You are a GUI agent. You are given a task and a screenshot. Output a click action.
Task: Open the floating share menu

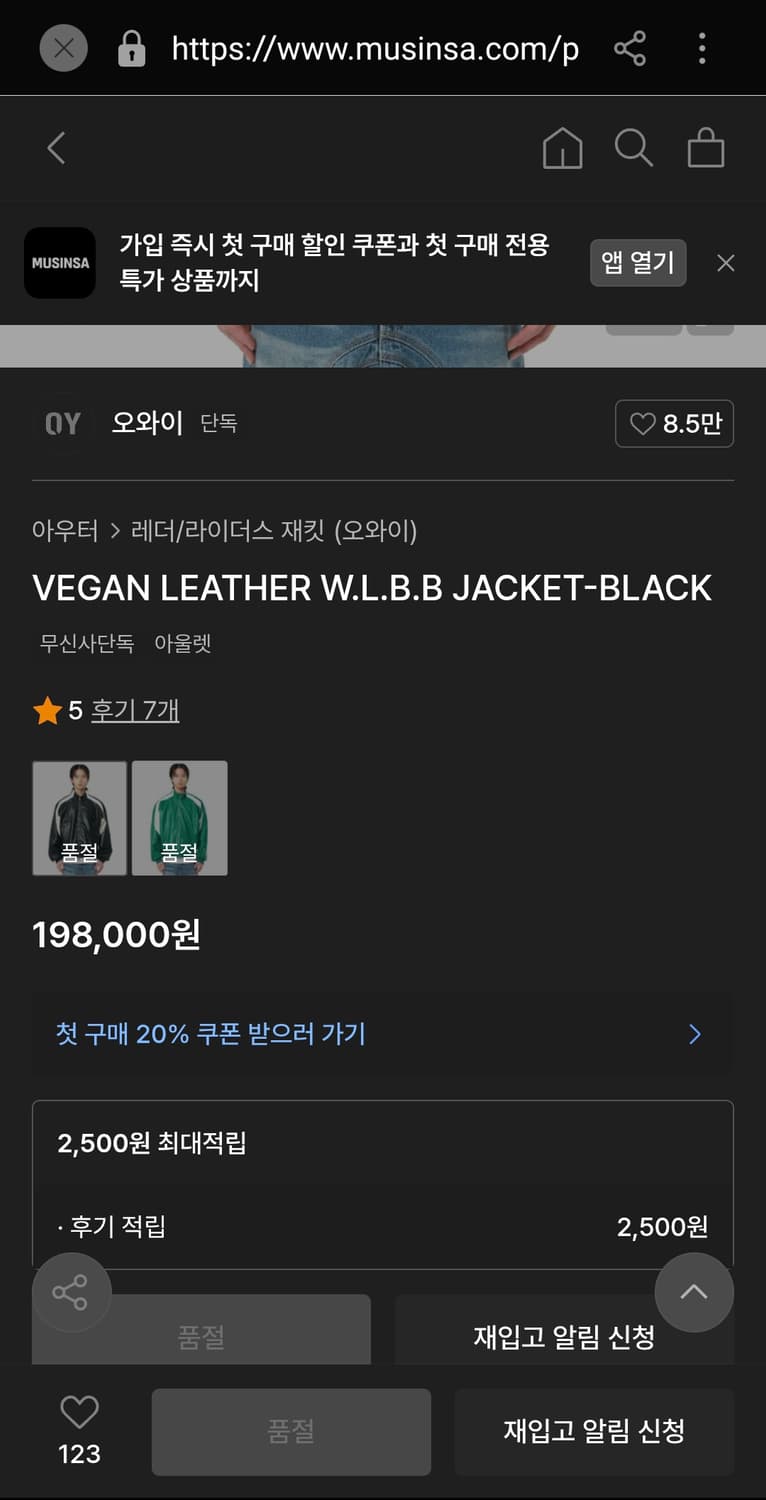click(71, 1293)
